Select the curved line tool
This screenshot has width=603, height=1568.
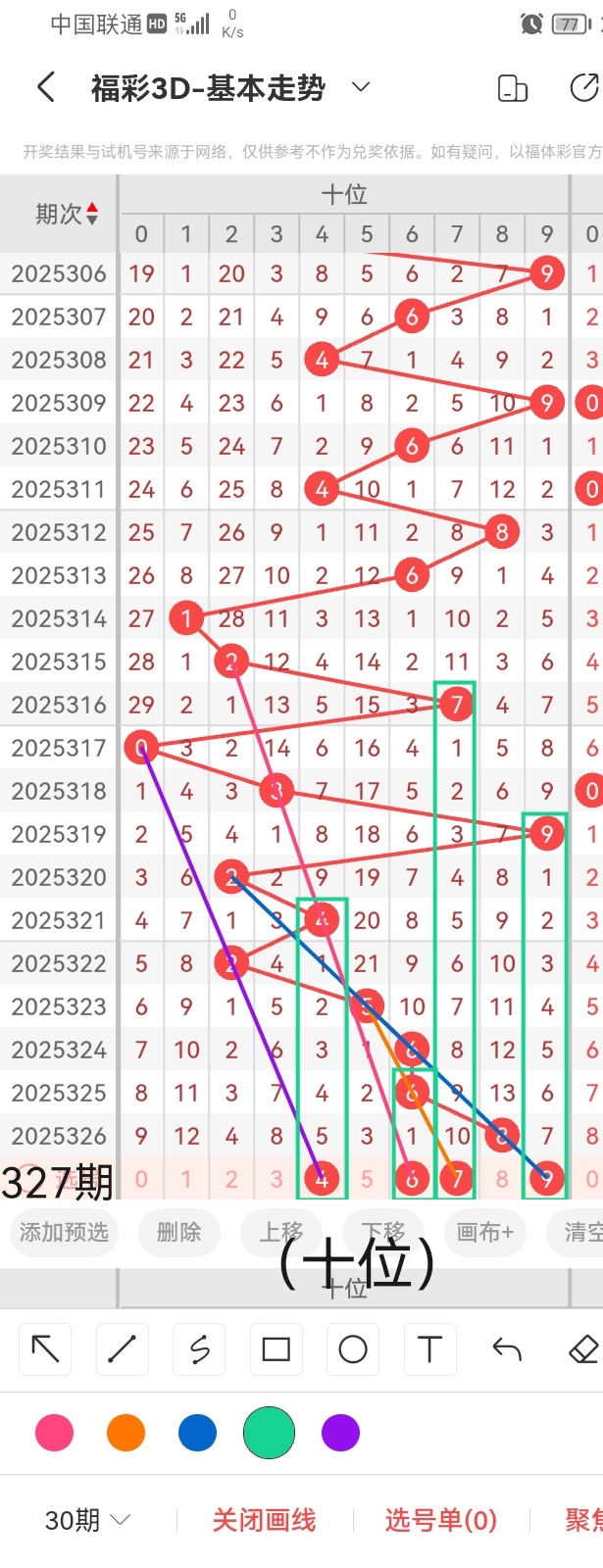199,1349
